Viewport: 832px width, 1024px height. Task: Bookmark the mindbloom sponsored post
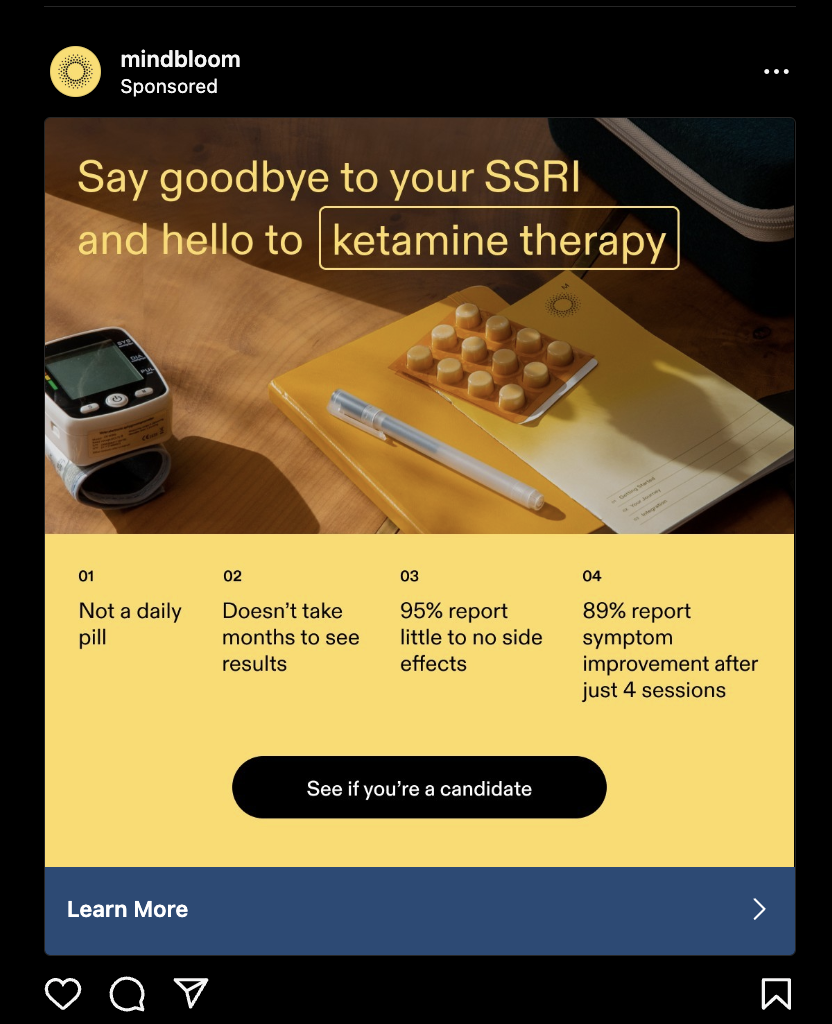pos(776,993)
